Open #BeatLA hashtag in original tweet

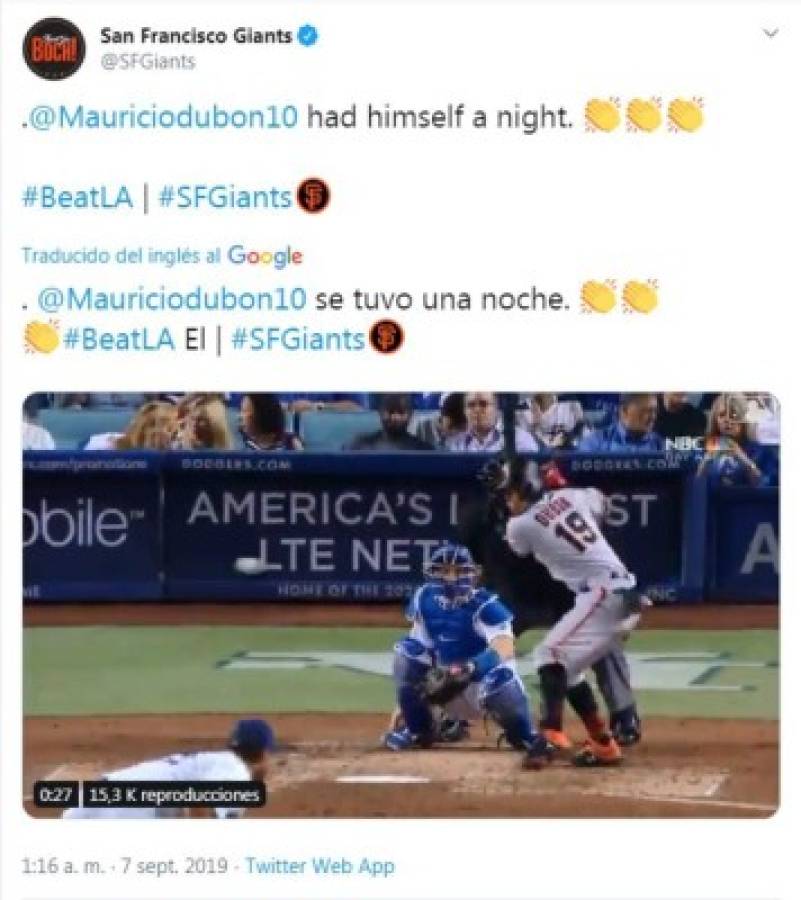coord(75,197)
